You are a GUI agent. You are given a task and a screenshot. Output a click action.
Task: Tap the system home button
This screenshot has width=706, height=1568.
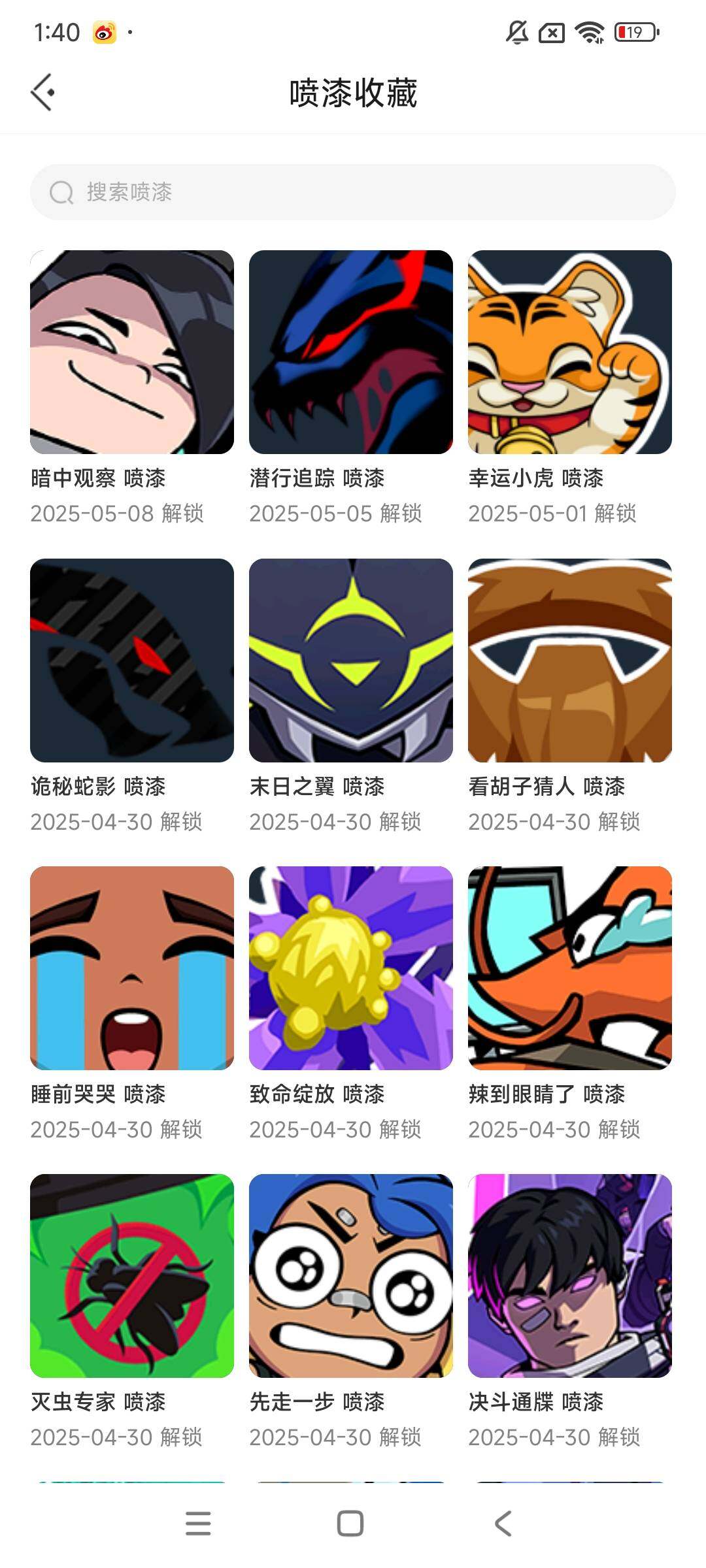coord(350,1524)
